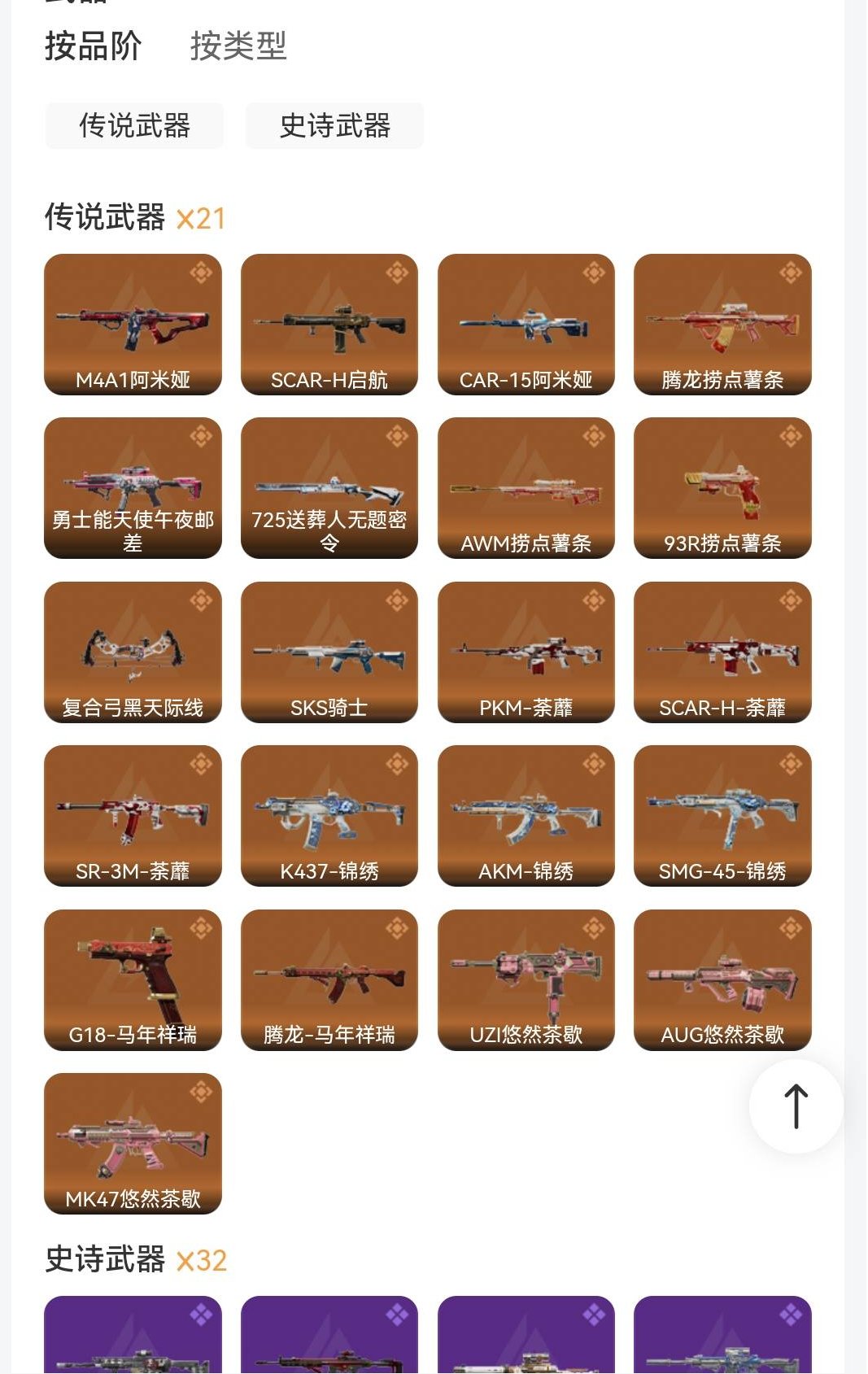868x1374 pixels.
Task: Open the SKS骑士 weapon card
Action: (x=329, y=653)
